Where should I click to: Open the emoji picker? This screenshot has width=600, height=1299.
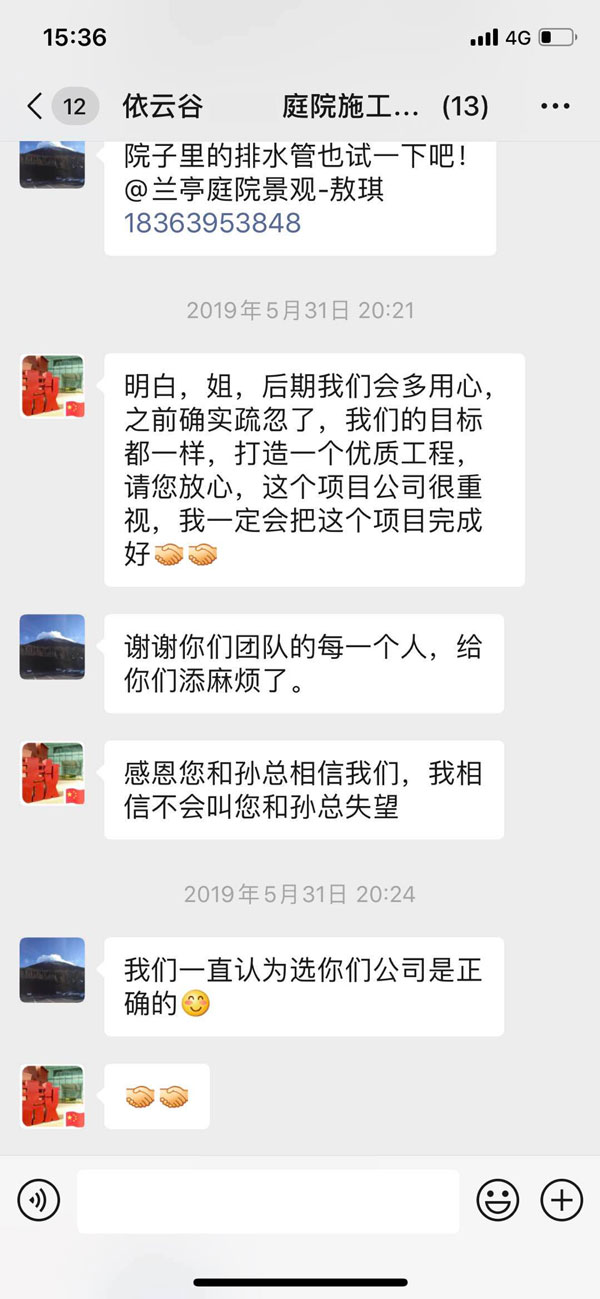[x=497, y=1200]
